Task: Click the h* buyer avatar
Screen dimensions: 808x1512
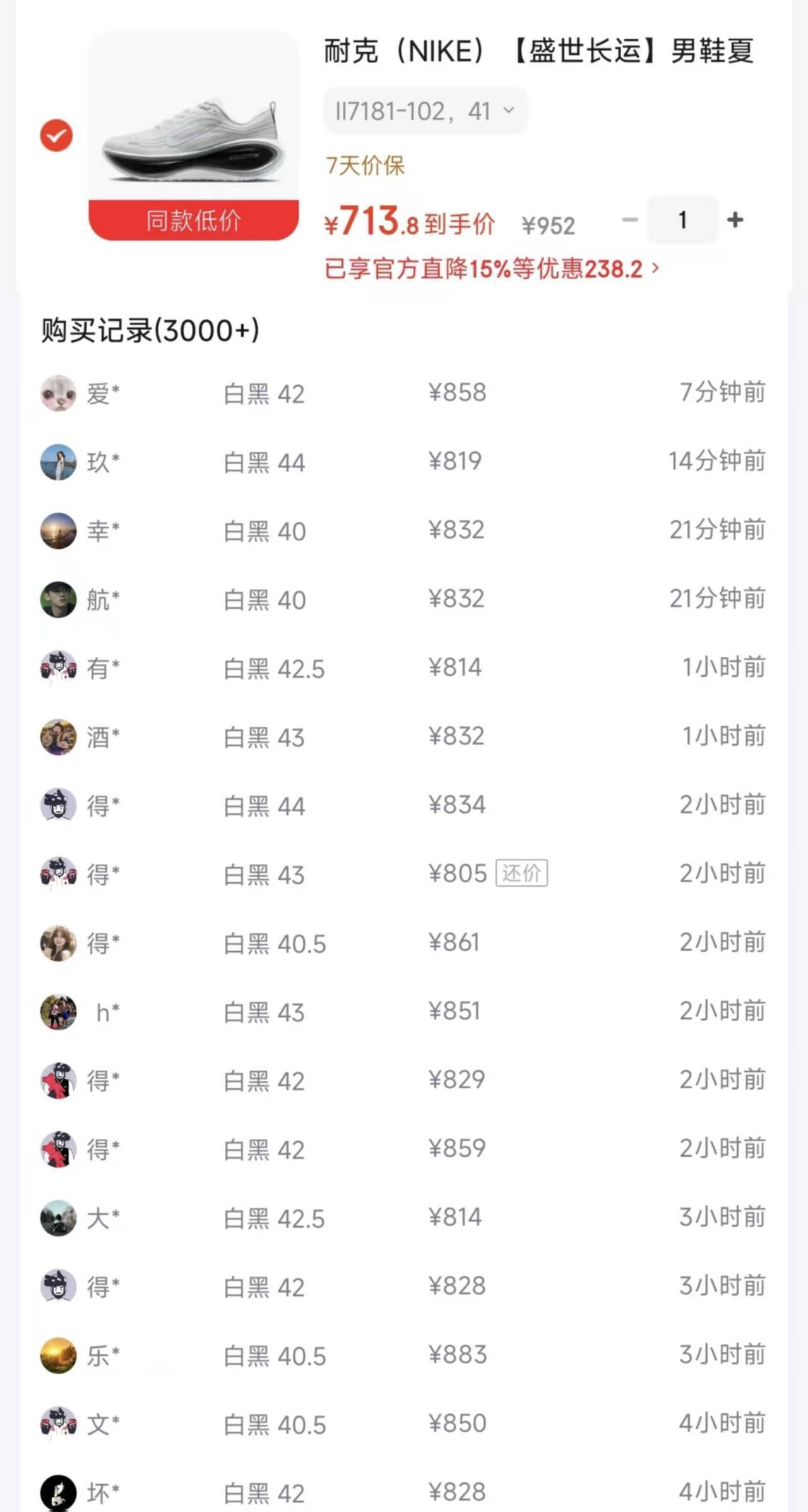Action: pos(58,1012)
